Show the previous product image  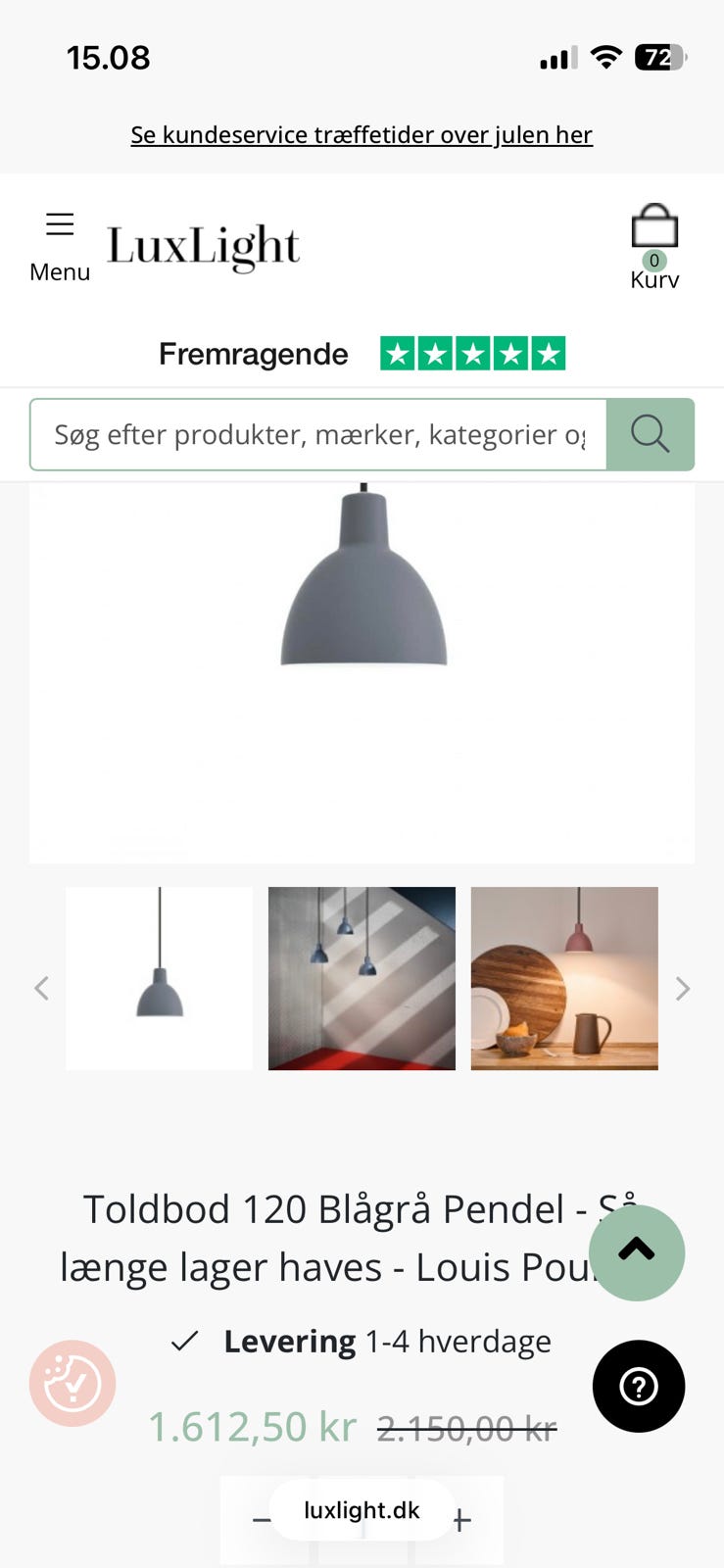41,988
